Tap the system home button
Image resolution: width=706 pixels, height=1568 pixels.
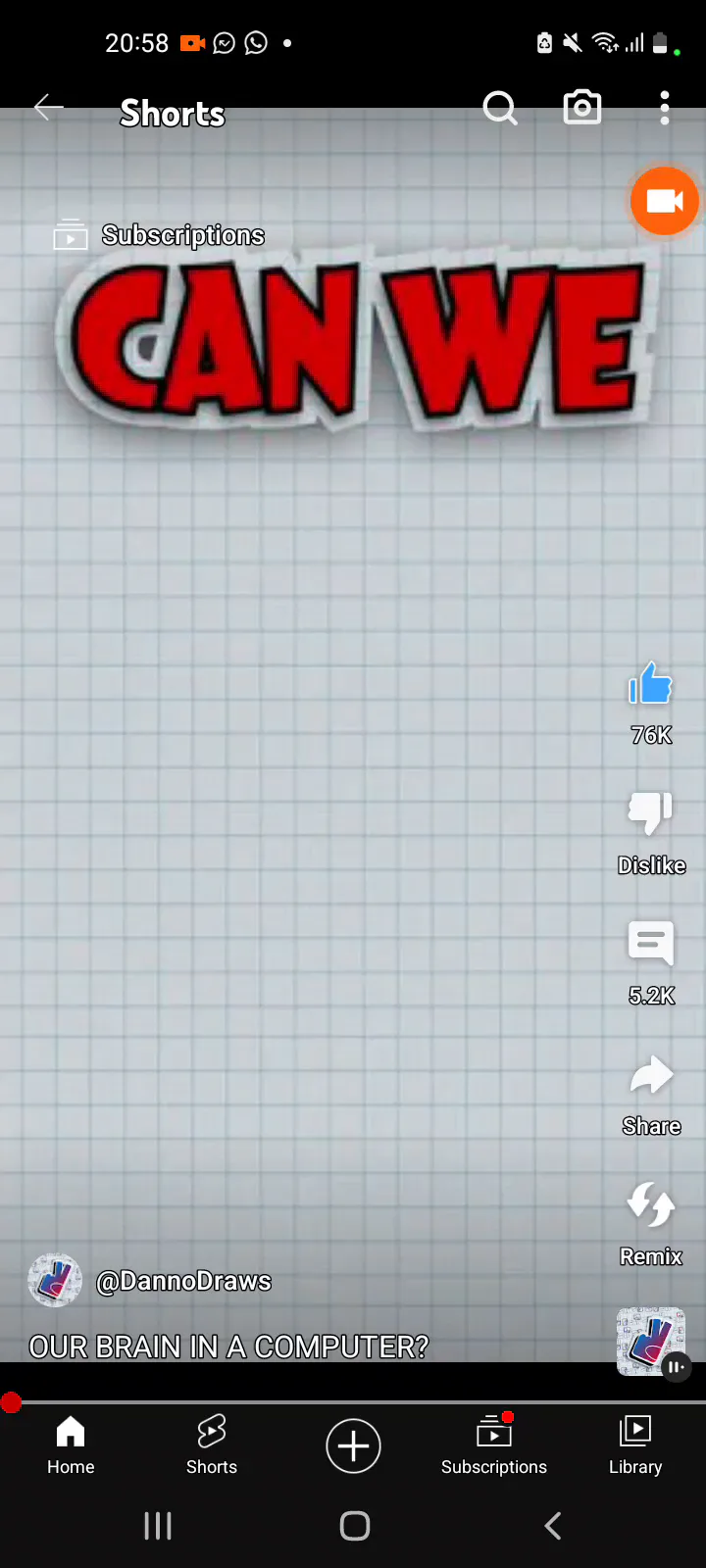[355, 1526]
